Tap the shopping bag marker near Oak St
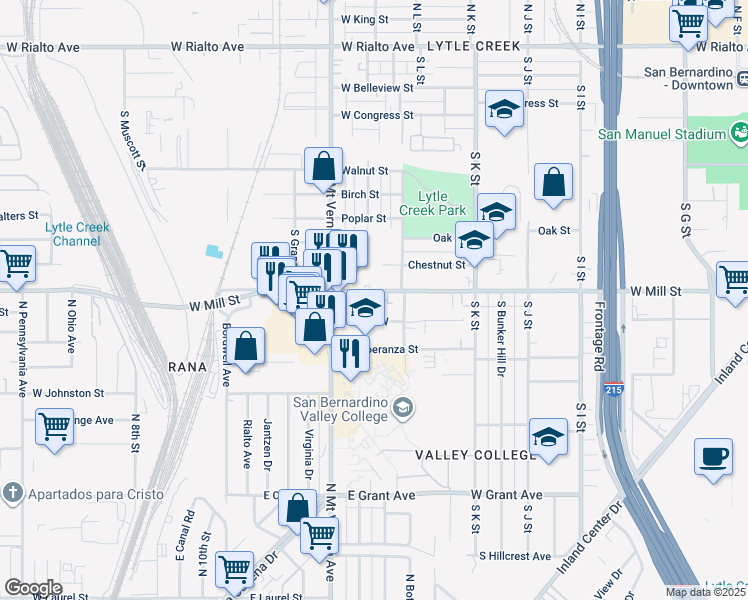748x600 pixels. (553, 184)
